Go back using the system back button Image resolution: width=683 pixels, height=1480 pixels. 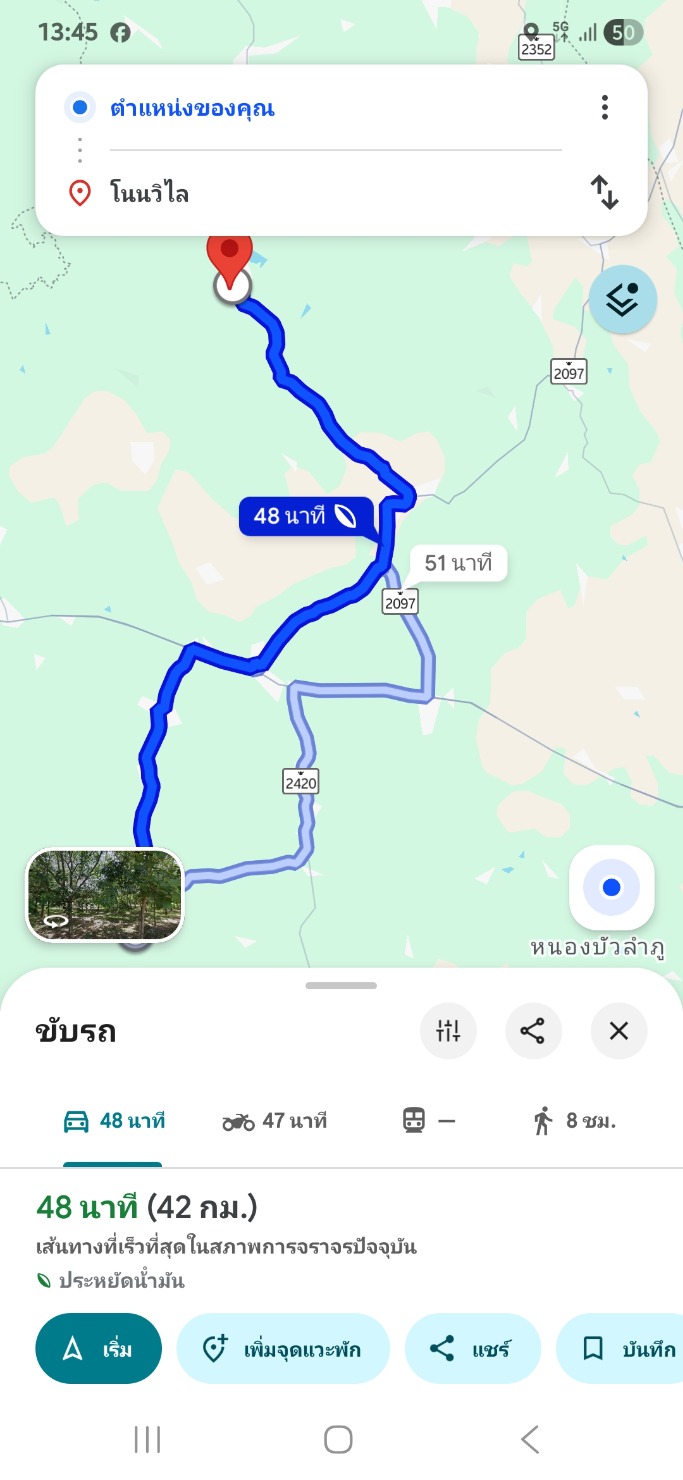coord(530,1440)
